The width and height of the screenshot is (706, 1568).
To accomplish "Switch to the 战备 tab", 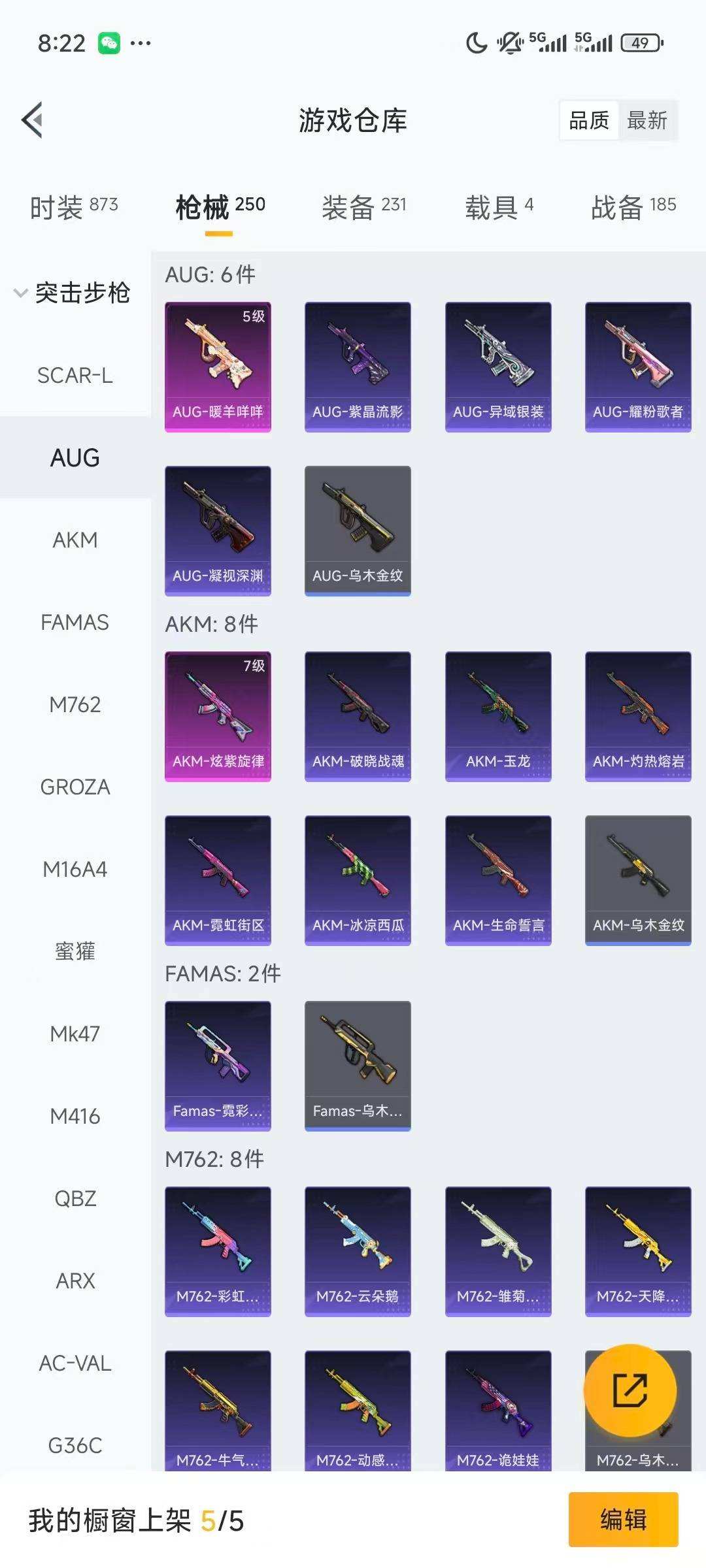I will tap(633, 206).
